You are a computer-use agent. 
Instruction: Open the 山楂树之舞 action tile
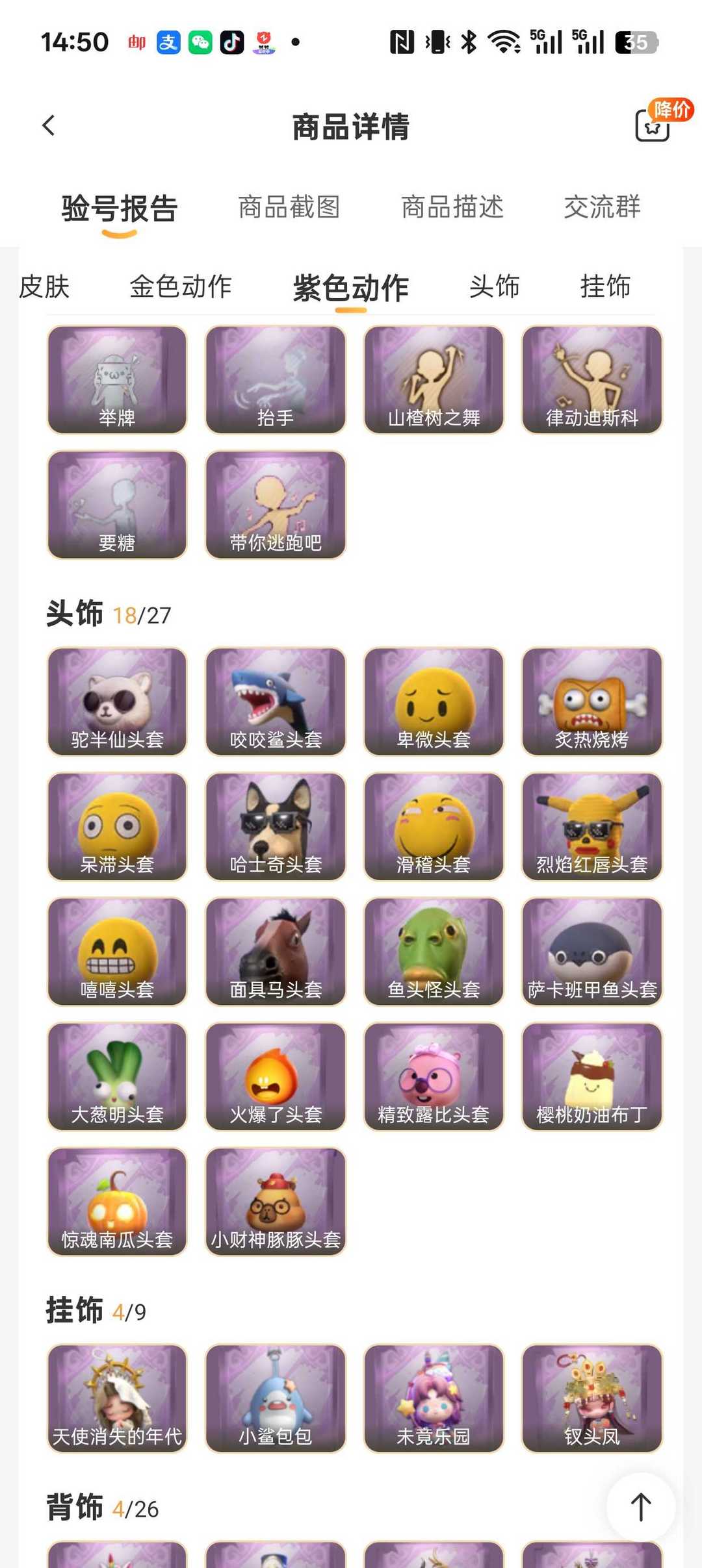pyautogui.click(x=434, y=380)
